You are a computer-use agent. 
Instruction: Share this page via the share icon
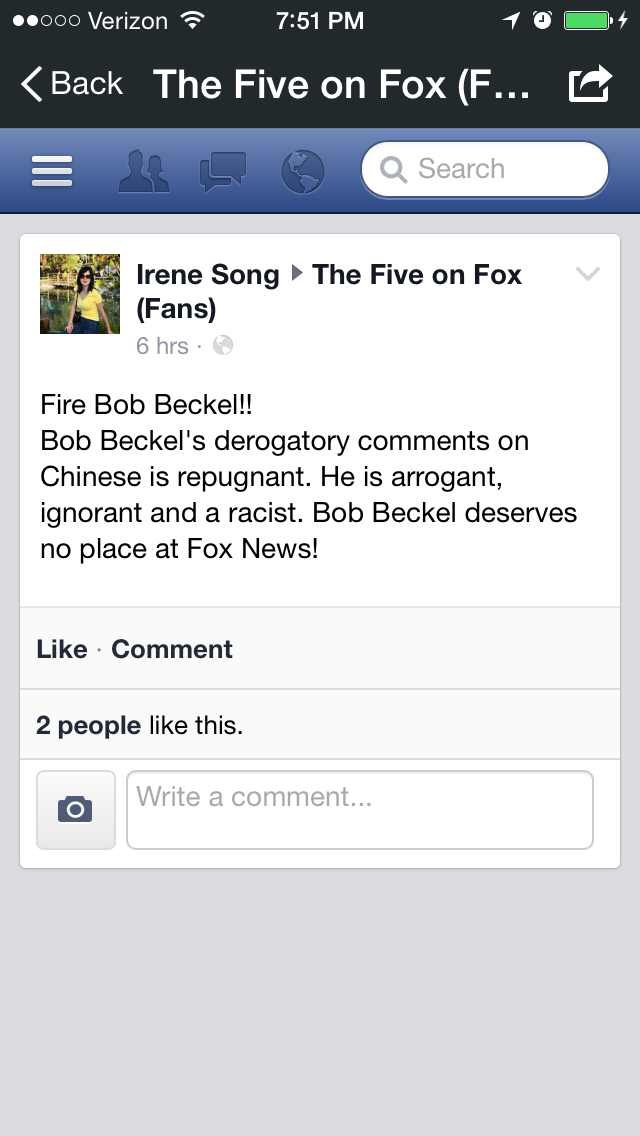(589, 84)
